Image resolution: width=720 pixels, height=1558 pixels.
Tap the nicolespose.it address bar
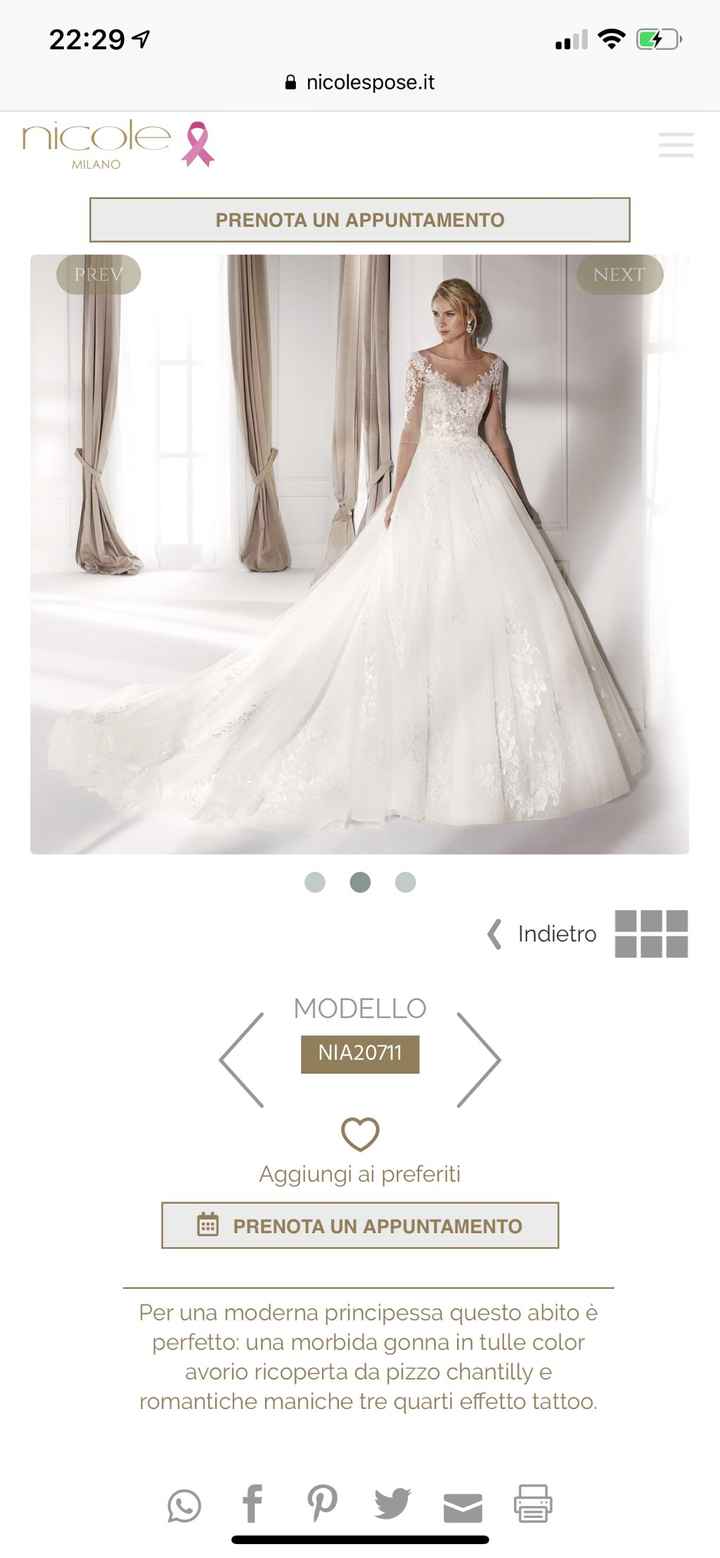360,82
